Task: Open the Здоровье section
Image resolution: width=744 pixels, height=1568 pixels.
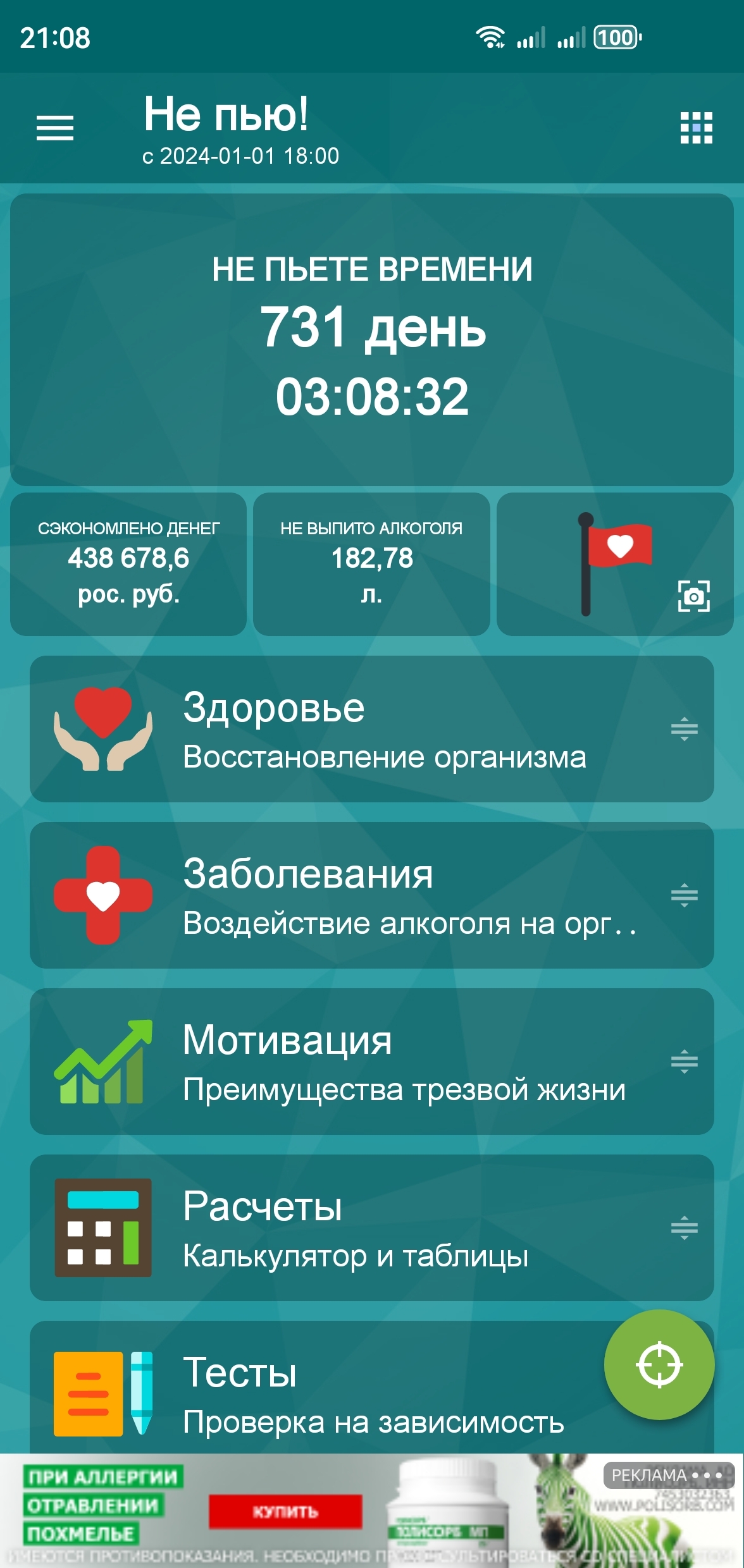Action: tap(372, 729)
